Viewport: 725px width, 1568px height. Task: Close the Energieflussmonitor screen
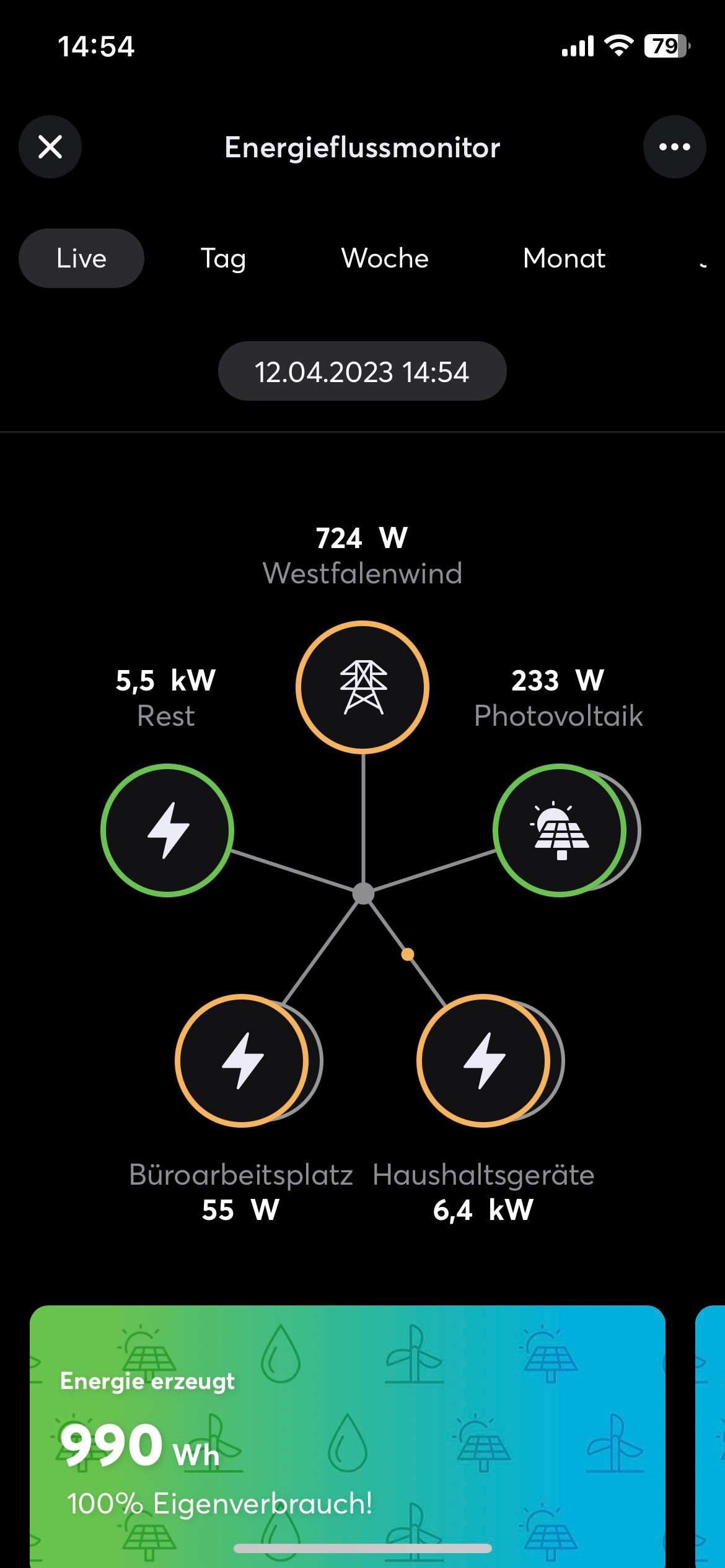click(x=50, y=147)
